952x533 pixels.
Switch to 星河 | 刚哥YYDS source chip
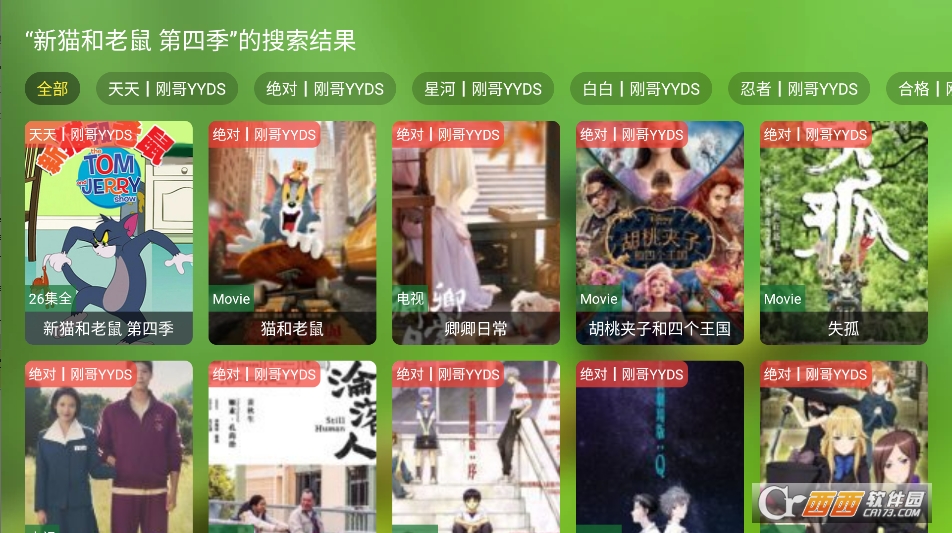483,89
